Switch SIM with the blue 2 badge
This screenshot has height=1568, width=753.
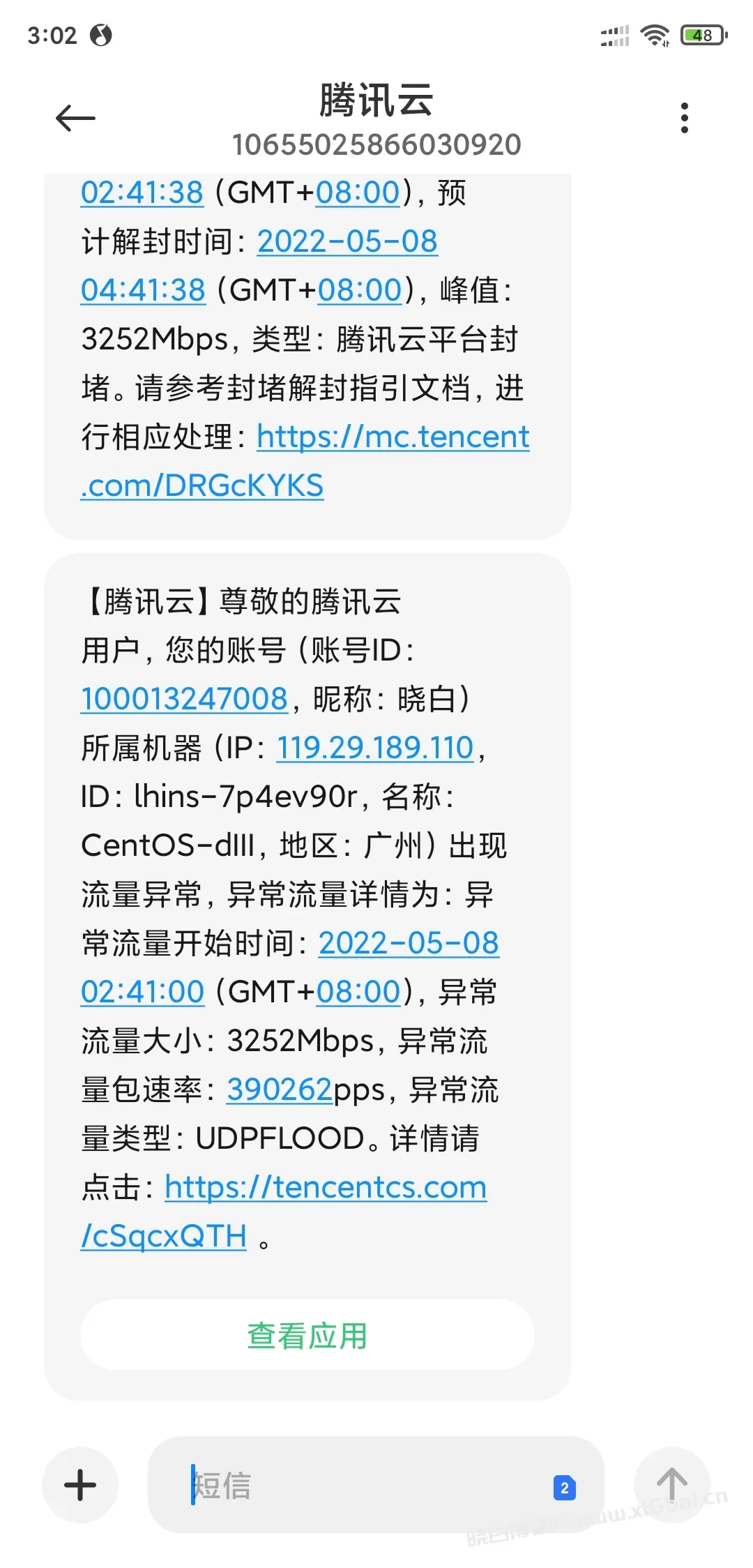click(564, 1488)
